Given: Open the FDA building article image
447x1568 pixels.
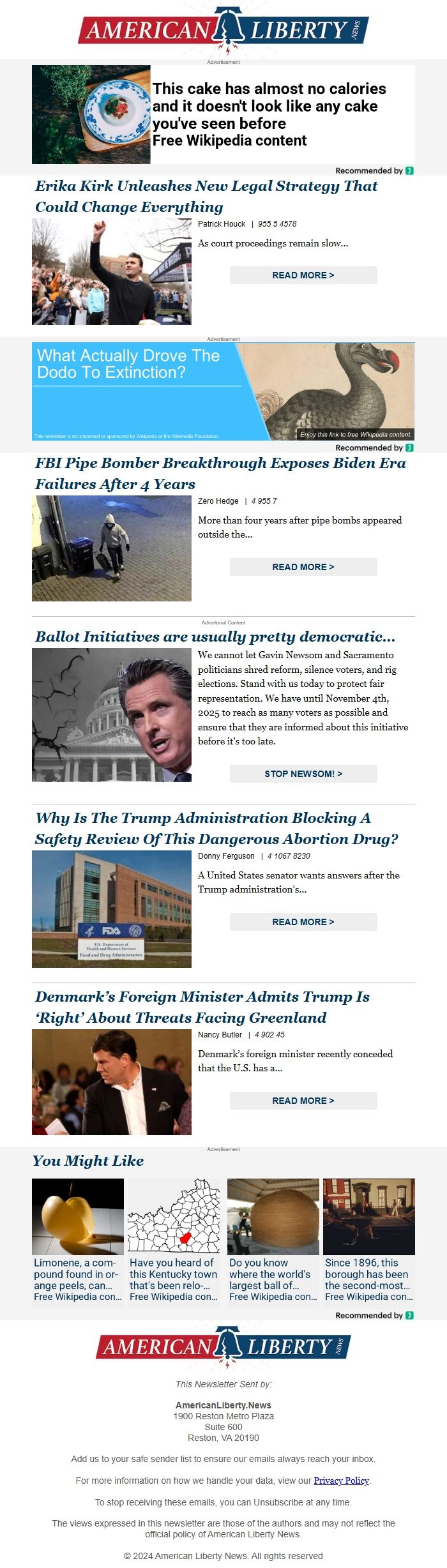Looking at the screenshot, I should tap(112, 909).
